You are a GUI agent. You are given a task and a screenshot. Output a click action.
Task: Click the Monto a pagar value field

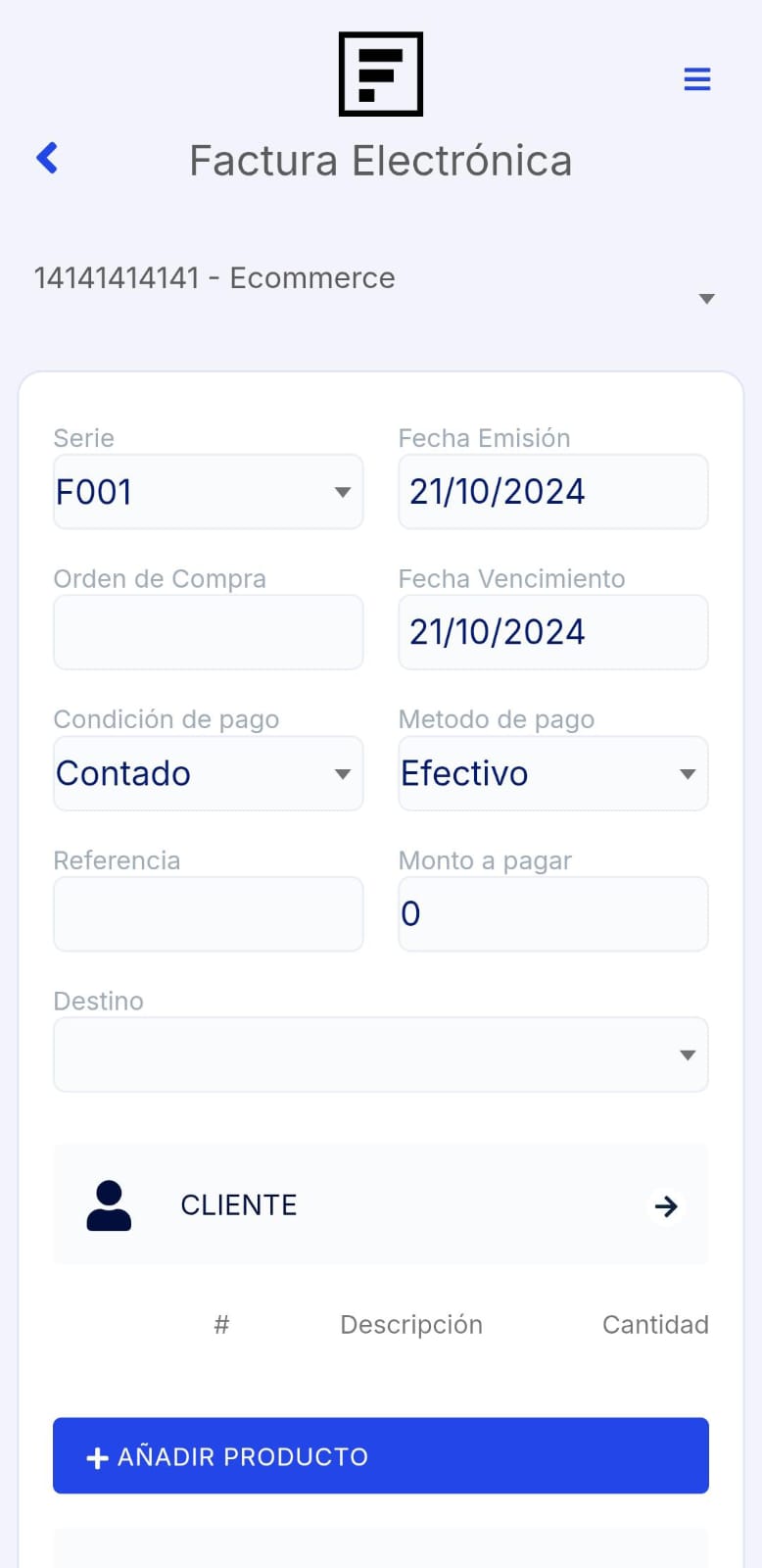(x=552, y=913)
